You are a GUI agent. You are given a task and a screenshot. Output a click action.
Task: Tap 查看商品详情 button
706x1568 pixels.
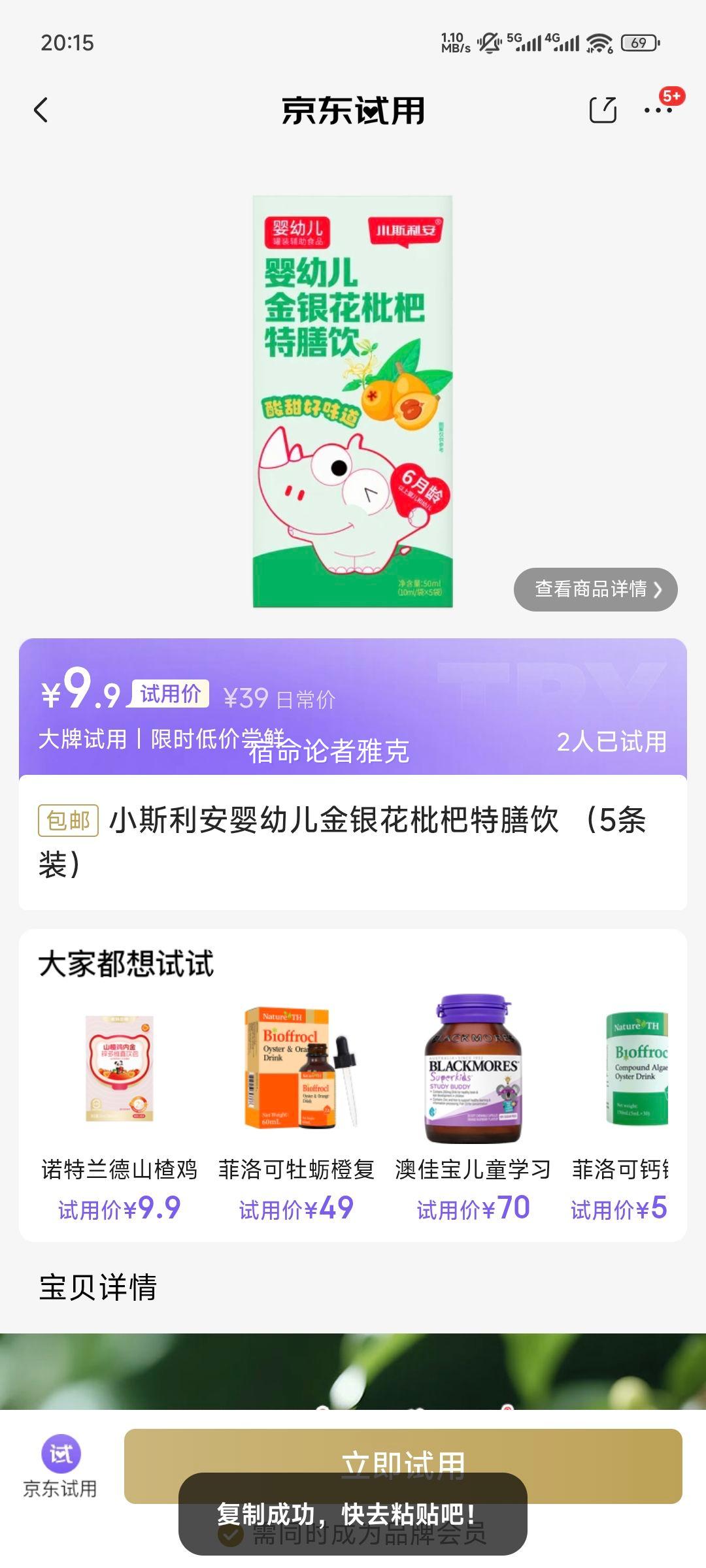click(596, 589)
